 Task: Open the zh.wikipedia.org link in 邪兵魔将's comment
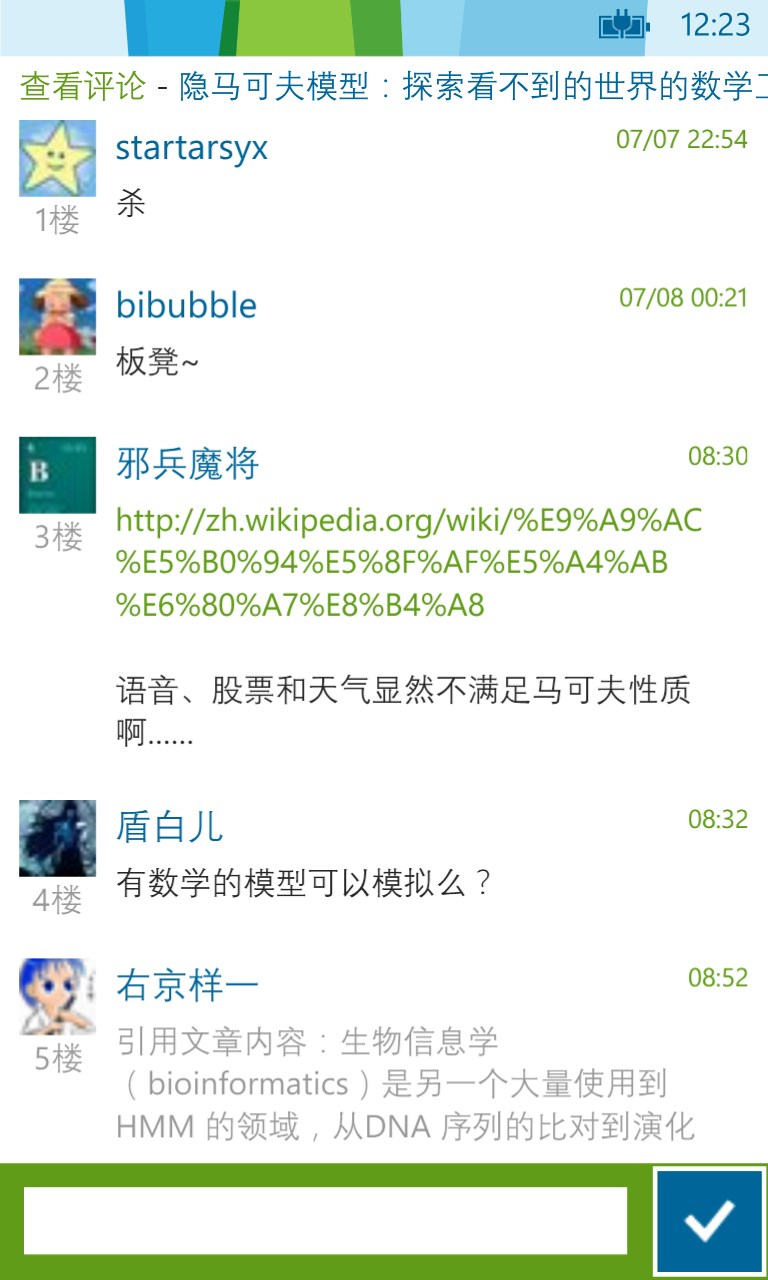point(409,563)
